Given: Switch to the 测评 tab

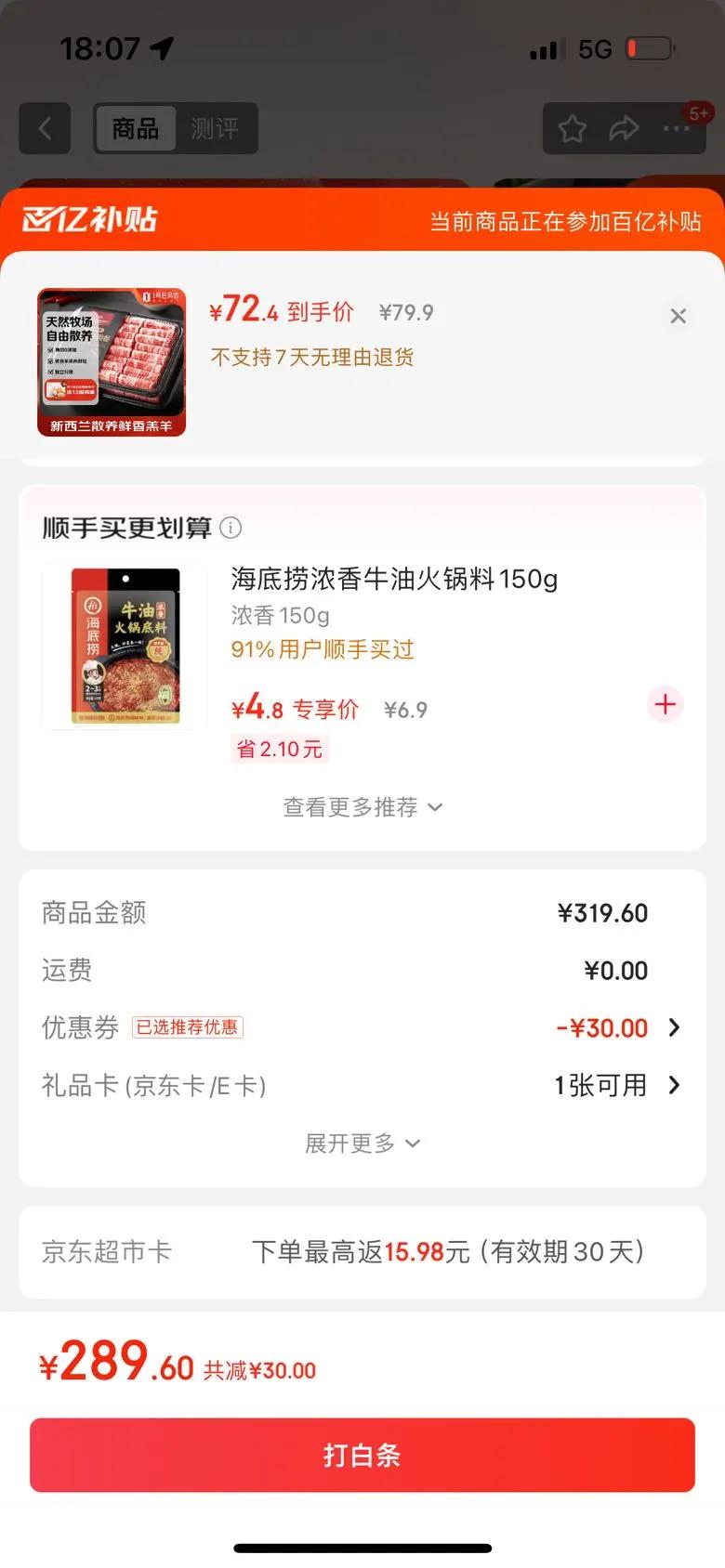Looking at the screenshot, I should (215, 128).
